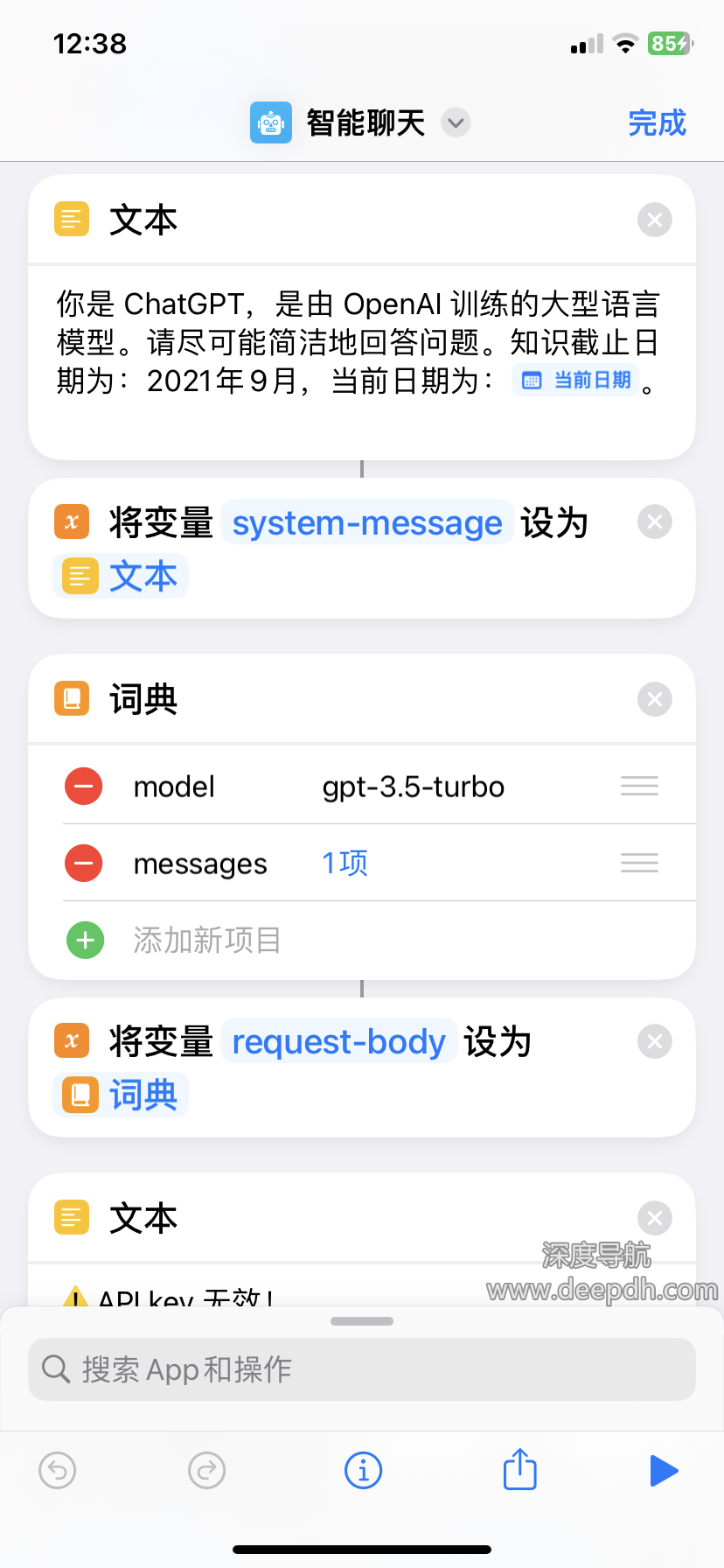Run the shortcut with the play icon
The height and width of the screenshot is (1568, 724).
(x=664, y=1470)
